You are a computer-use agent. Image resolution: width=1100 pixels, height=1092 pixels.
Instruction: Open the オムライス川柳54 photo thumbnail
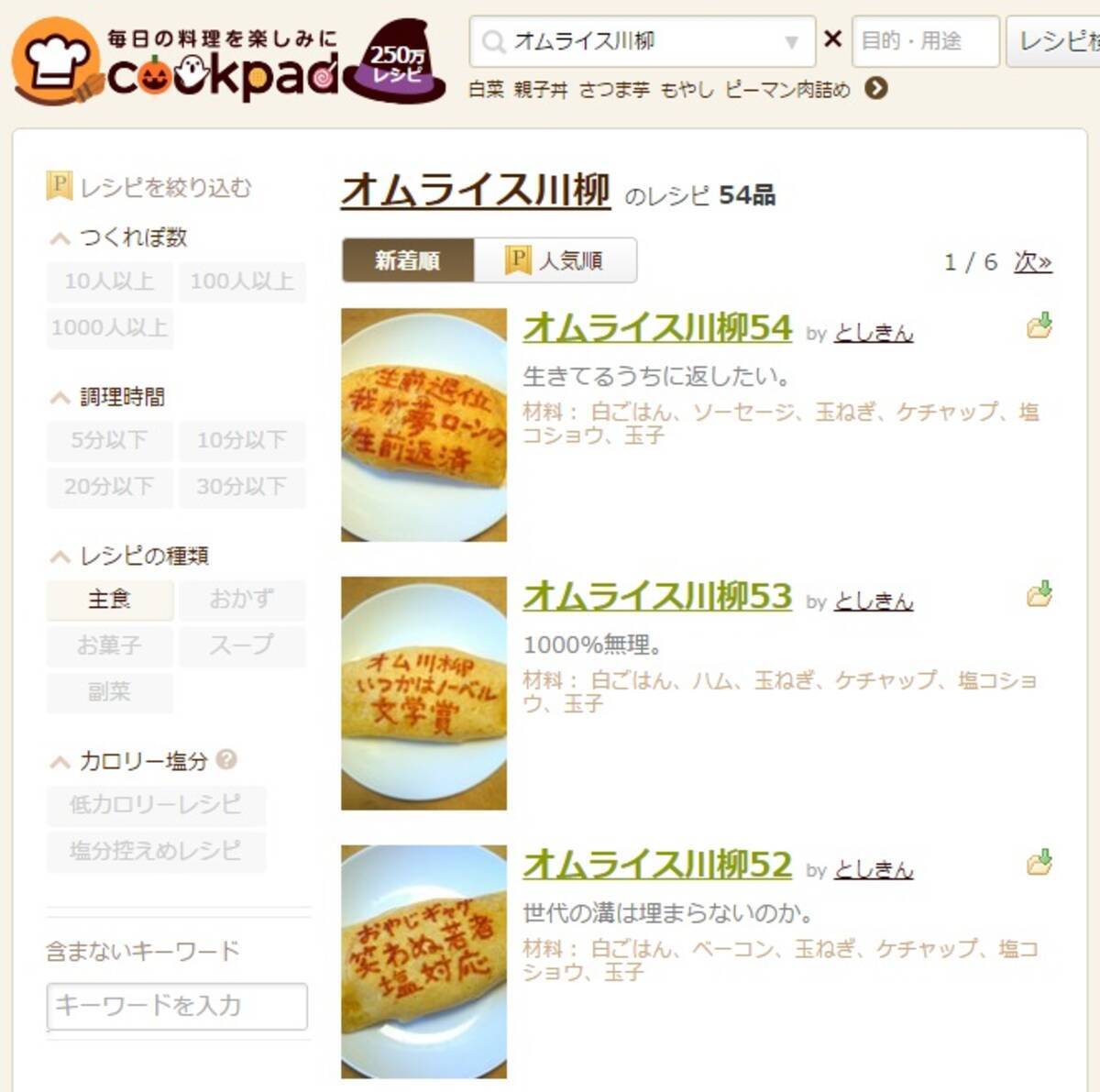(x=423, y=425)
